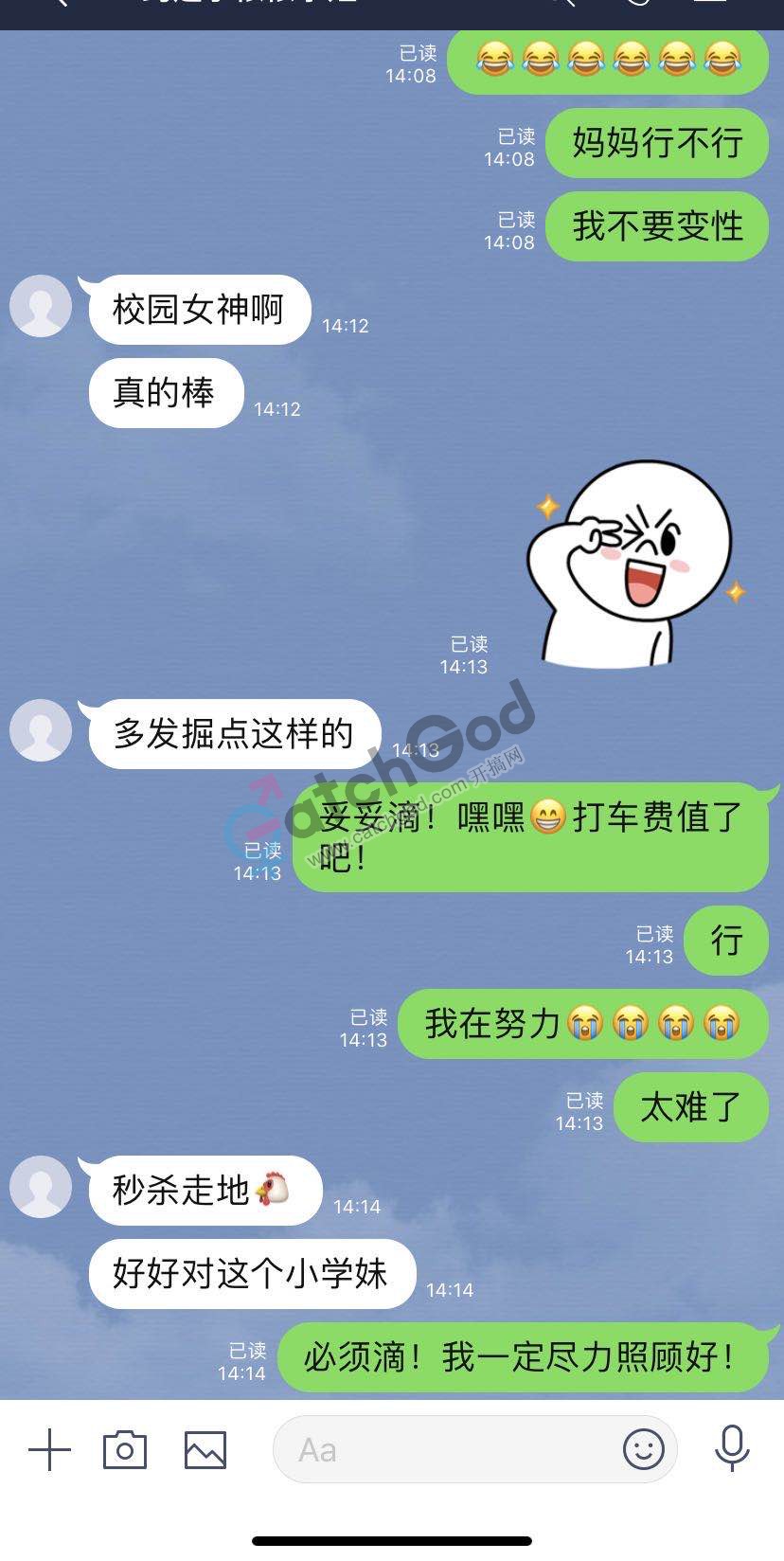Open avatar beside 多发掘点这样的 message

(x=41, y=730)
